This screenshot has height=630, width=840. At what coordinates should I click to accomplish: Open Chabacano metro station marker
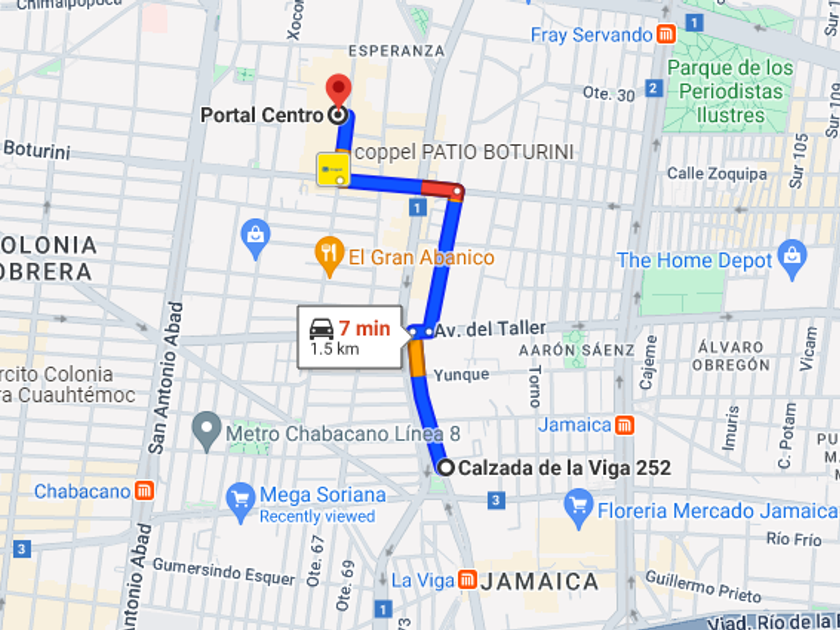pyautogui.click(x=145, y=491)
